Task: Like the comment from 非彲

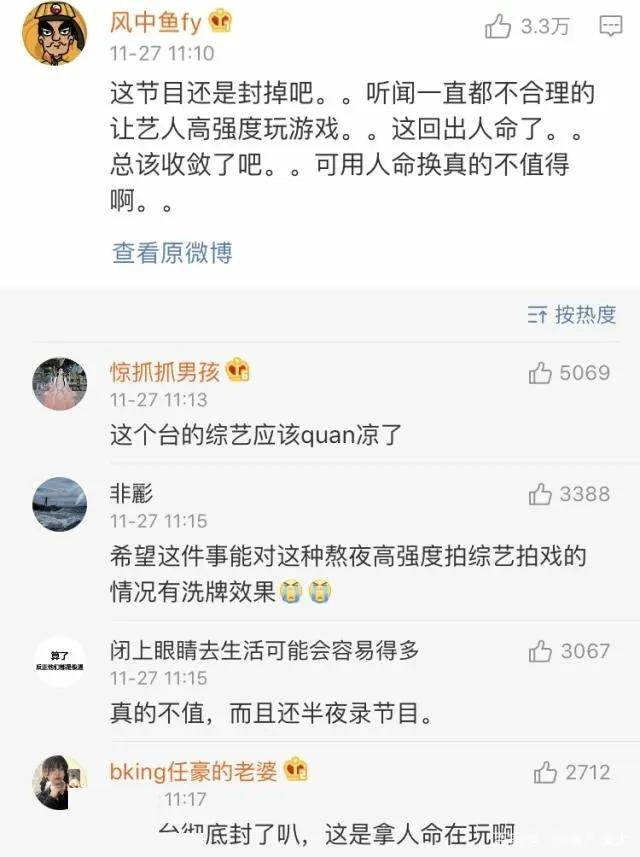Action: pyautogui.click(x=541, y=493)
